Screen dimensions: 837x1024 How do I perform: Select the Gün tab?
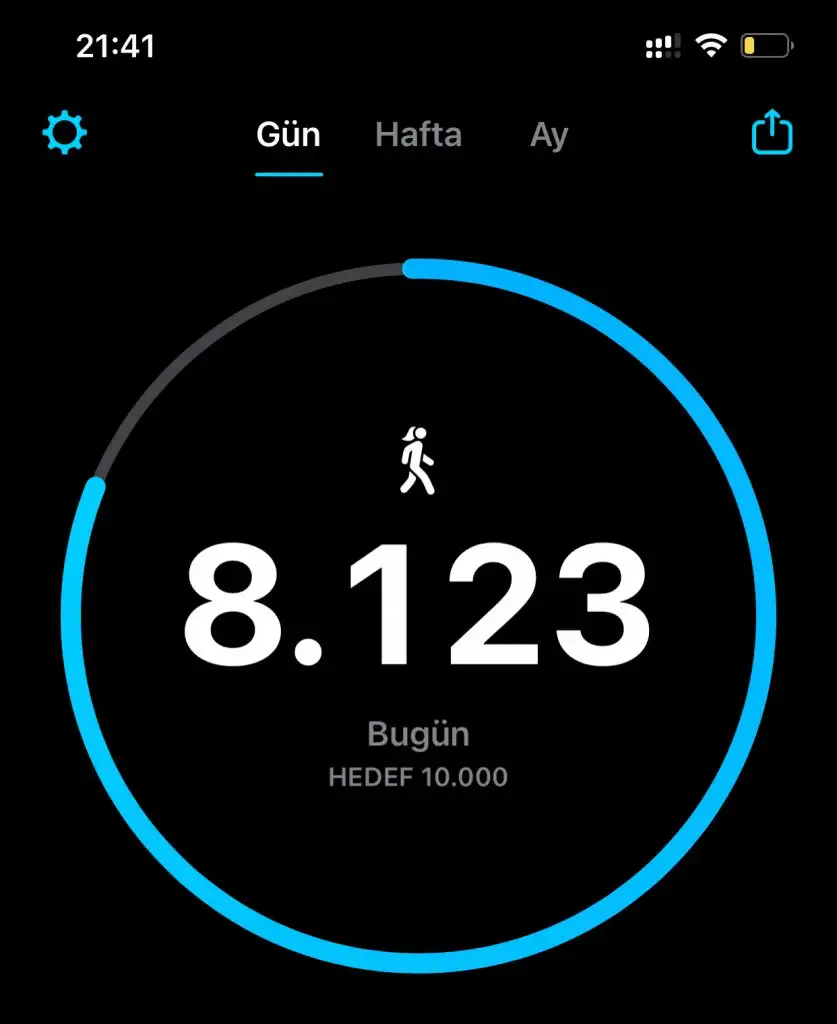tap(288, 134)
